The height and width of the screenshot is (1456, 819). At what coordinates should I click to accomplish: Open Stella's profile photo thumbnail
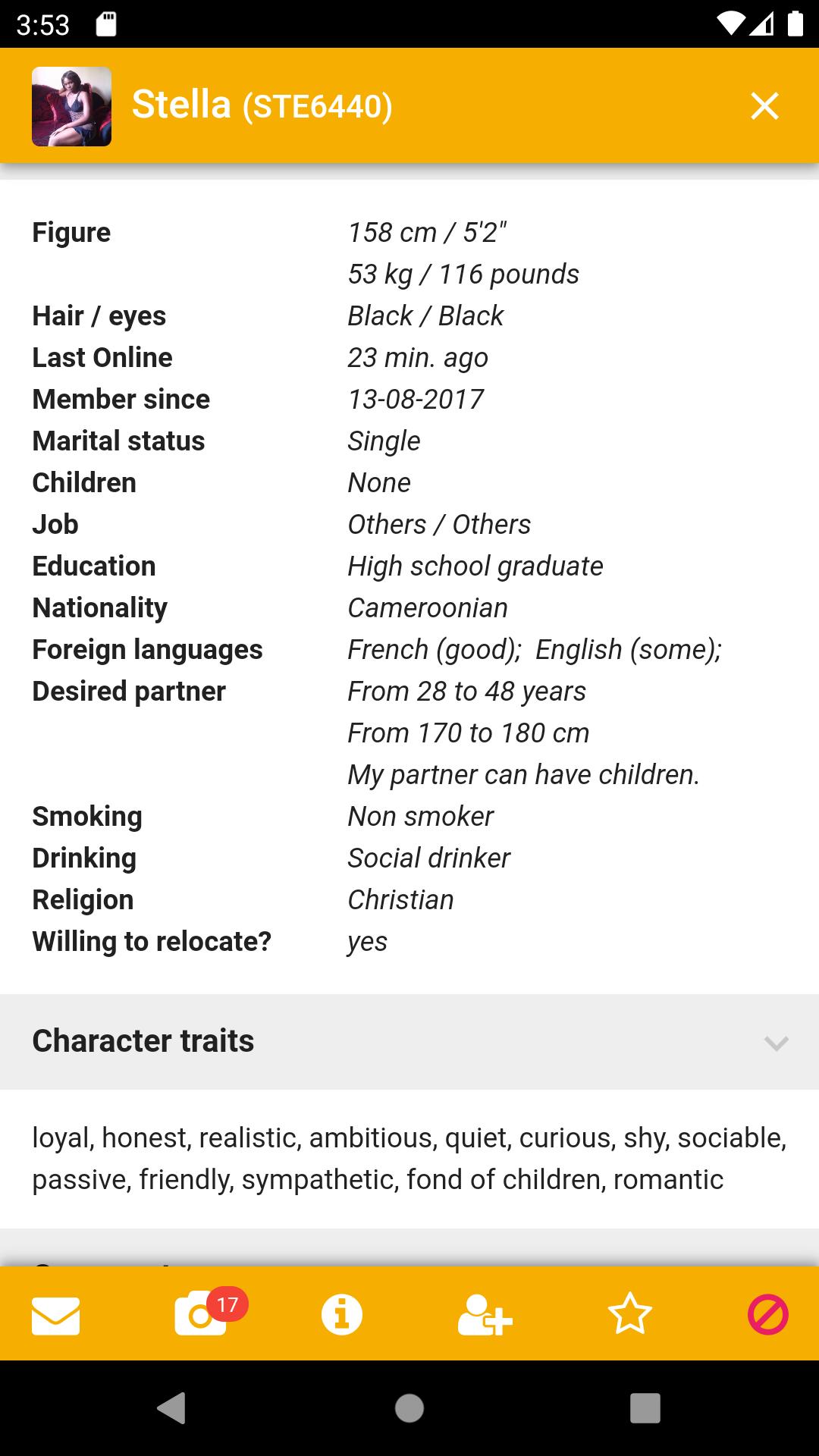click(x=71, y=106)
